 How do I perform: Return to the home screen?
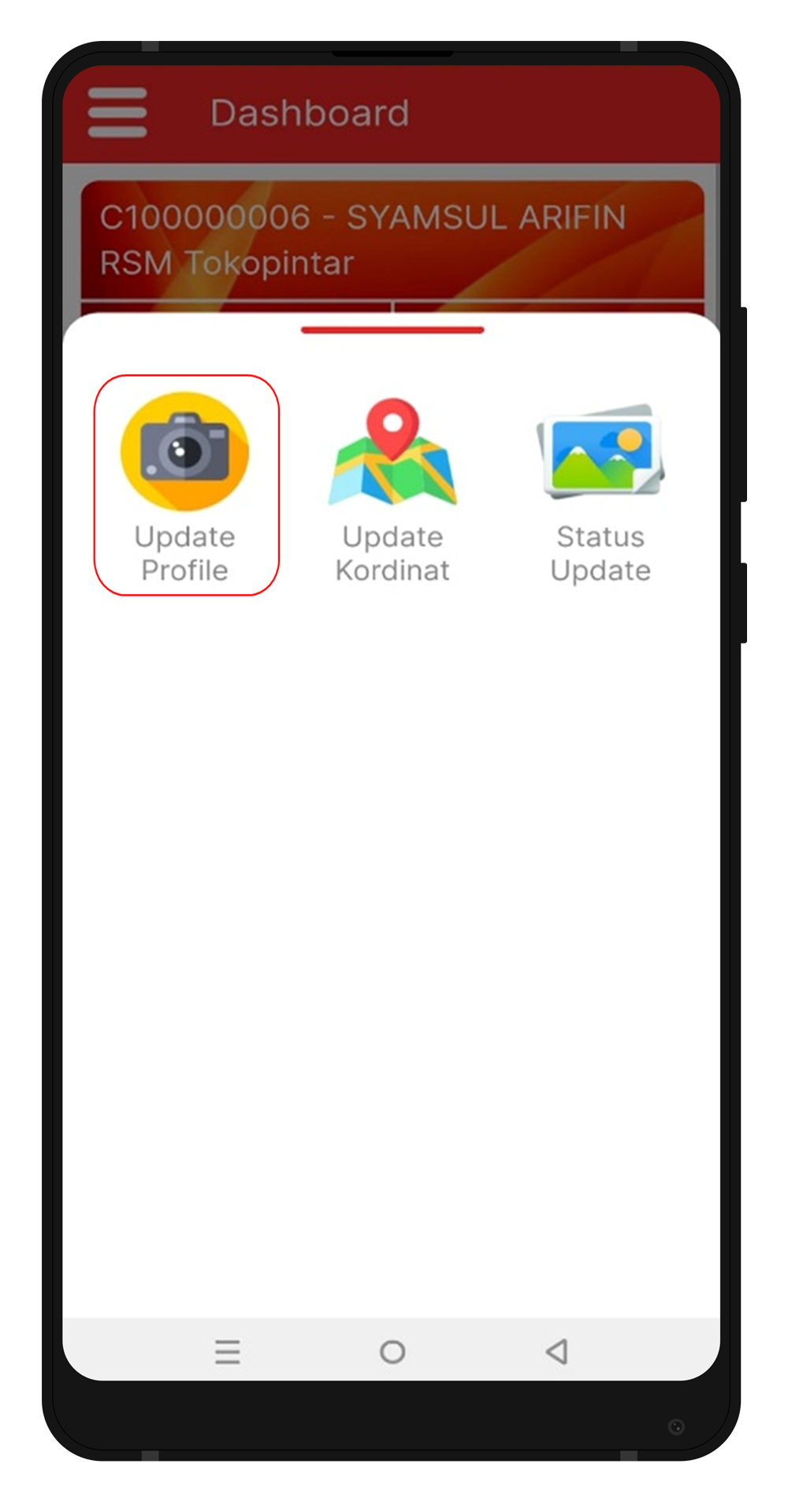392,1352
